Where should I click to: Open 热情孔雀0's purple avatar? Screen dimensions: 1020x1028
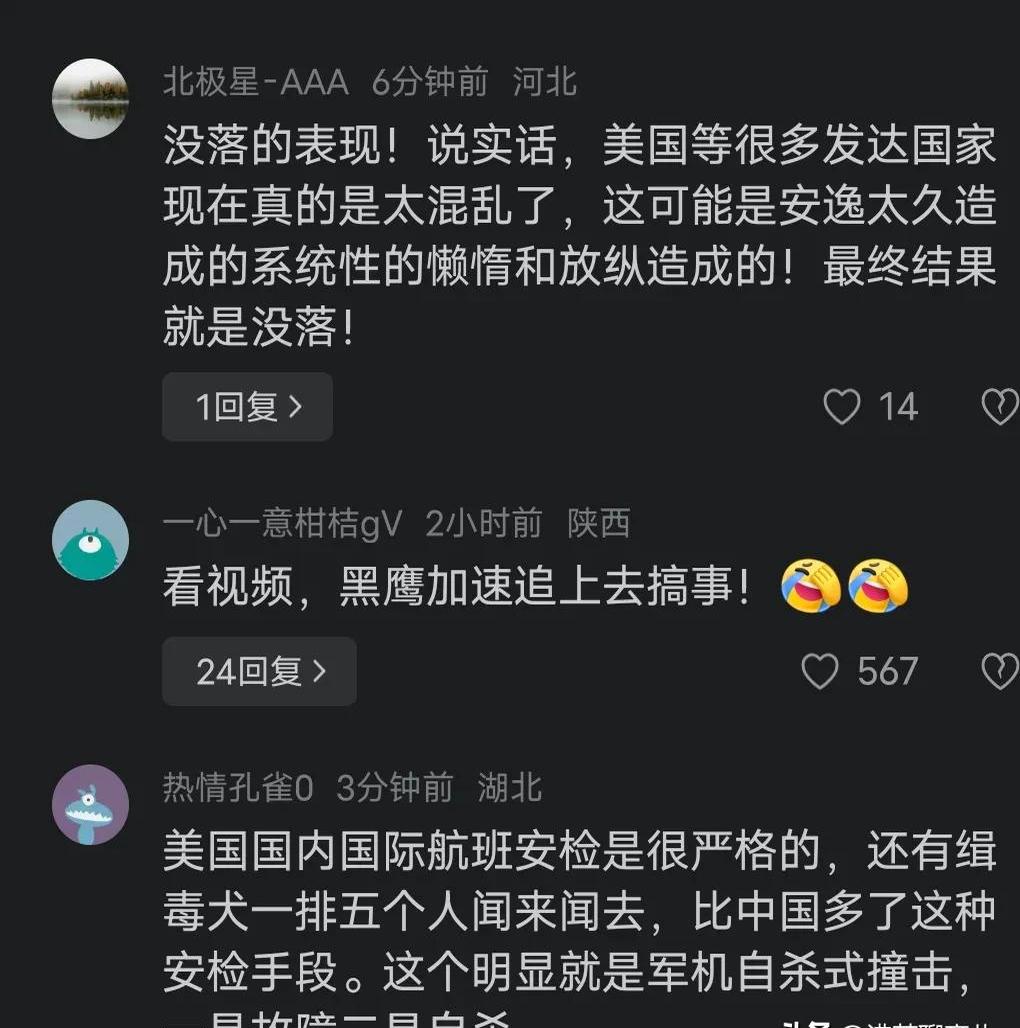click(x=90, y=803)
